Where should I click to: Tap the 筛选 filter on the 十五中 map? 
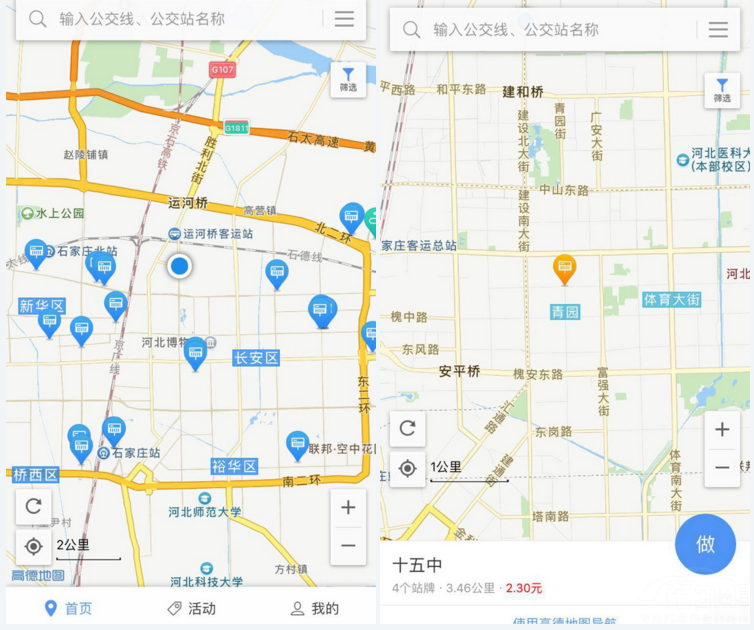[722, 90]
